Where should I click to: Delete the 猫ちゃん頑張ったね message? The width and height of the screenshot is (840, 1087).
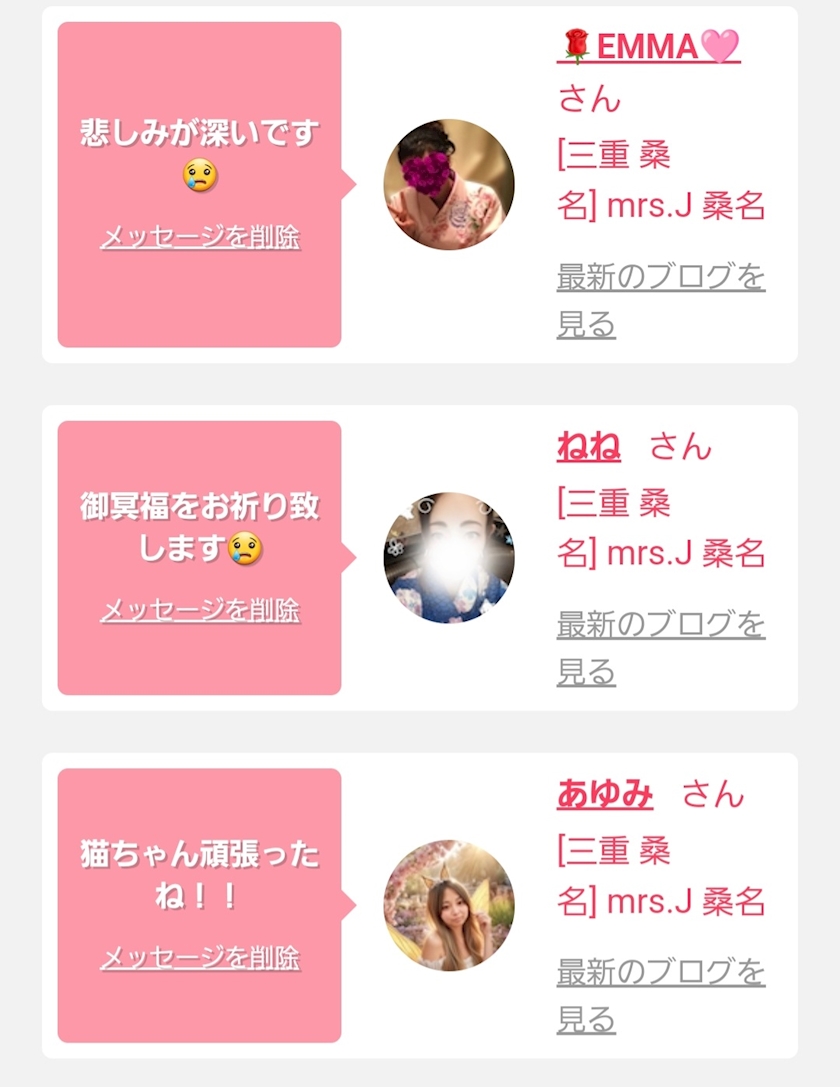pyautogui.click(x=200, y=958)
